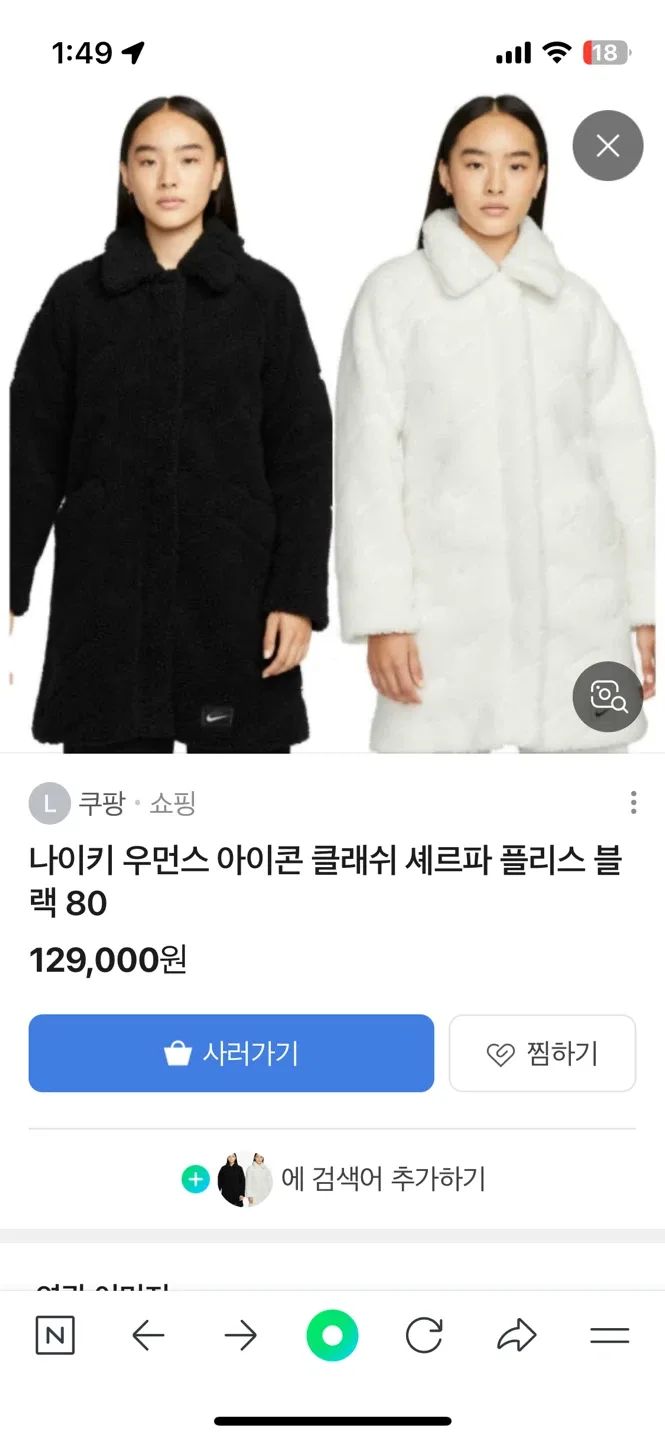Tap the 사러가기 buy button
Viewport: 665px width, 1440px height.
click(x=231, y=1053)
